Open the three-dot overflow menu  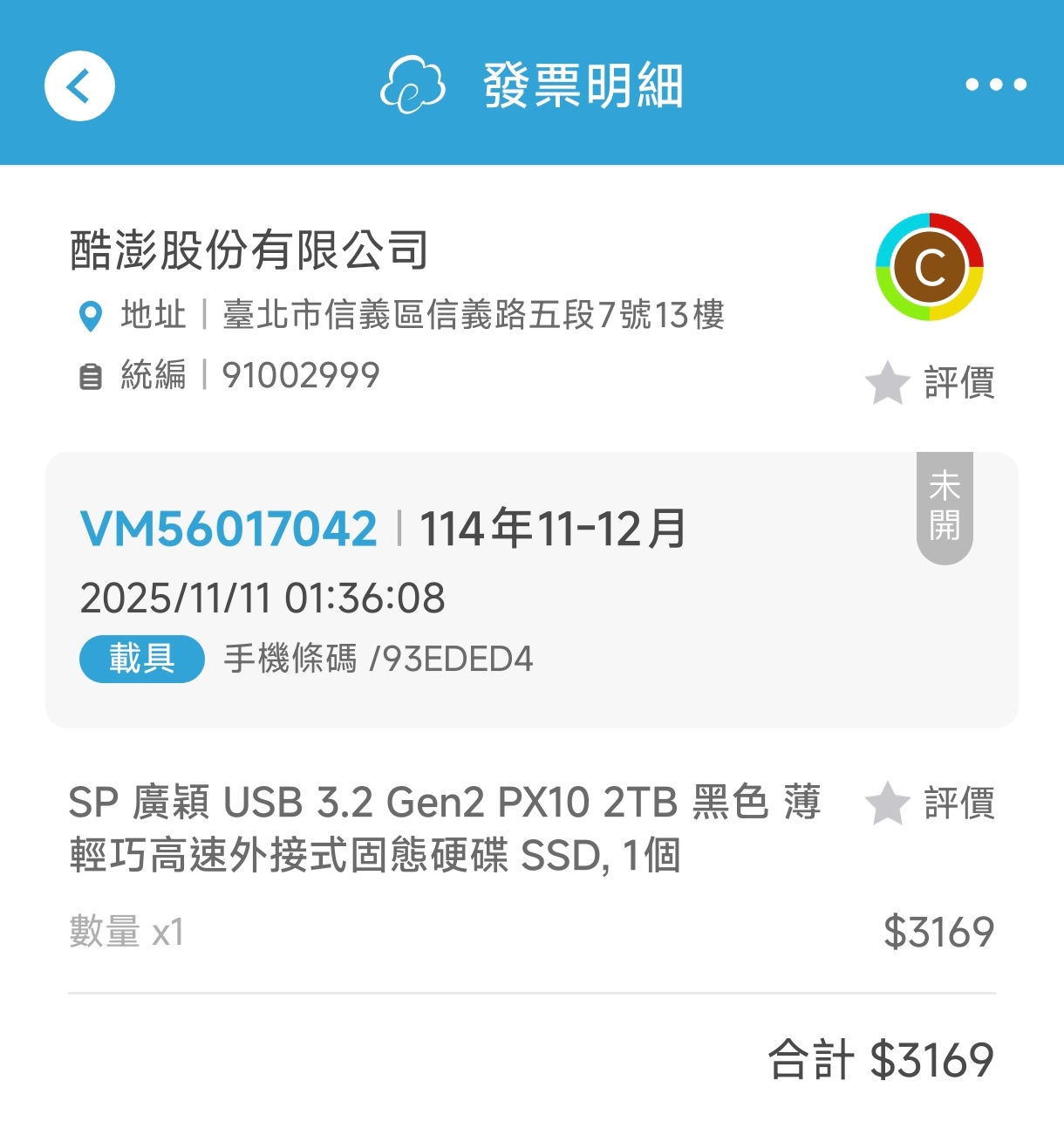click(995, 85)
